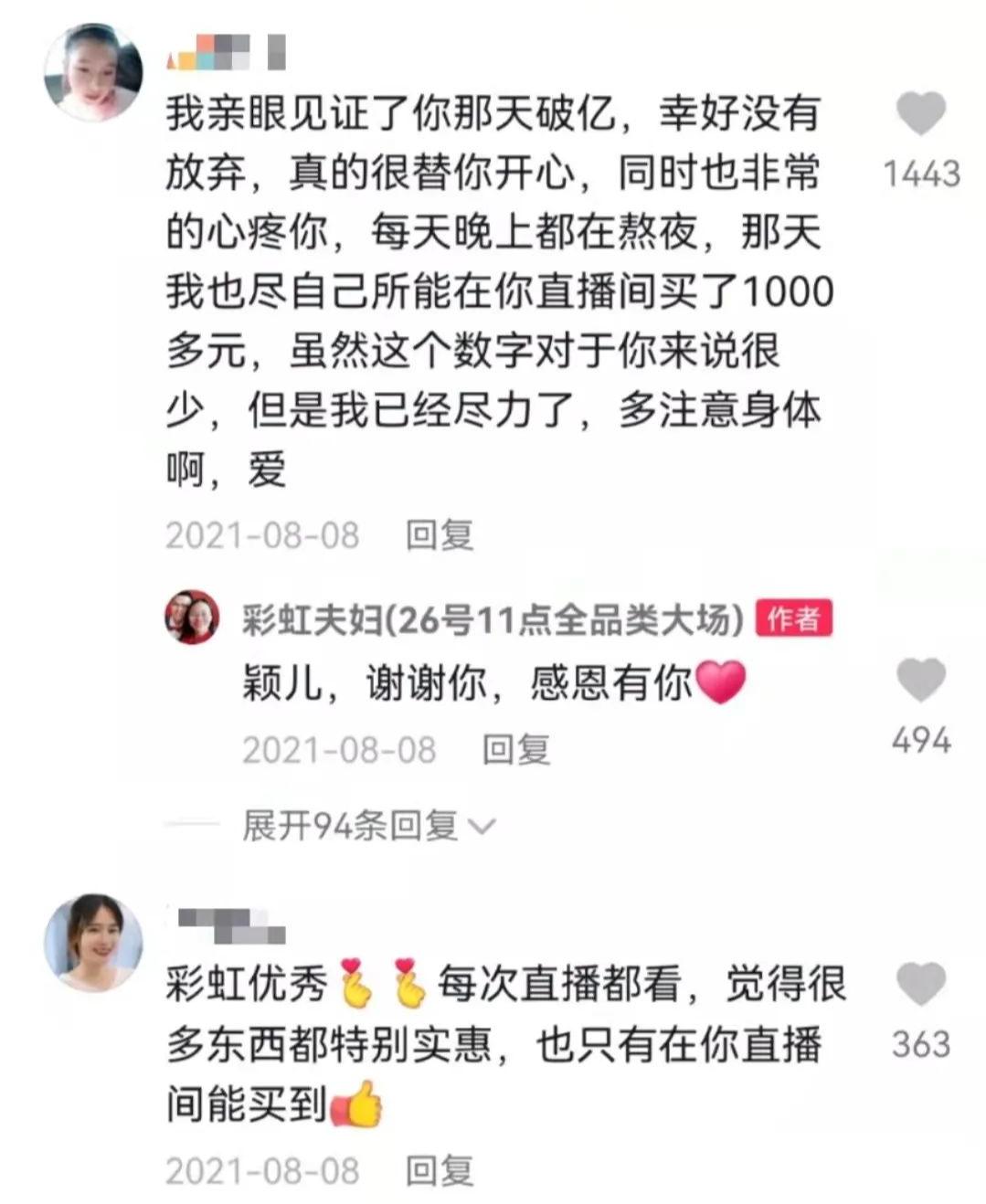Open the first commenter's profile avatar
Viewport: 986px width, 1204px height.
click(x=93, y=72)
